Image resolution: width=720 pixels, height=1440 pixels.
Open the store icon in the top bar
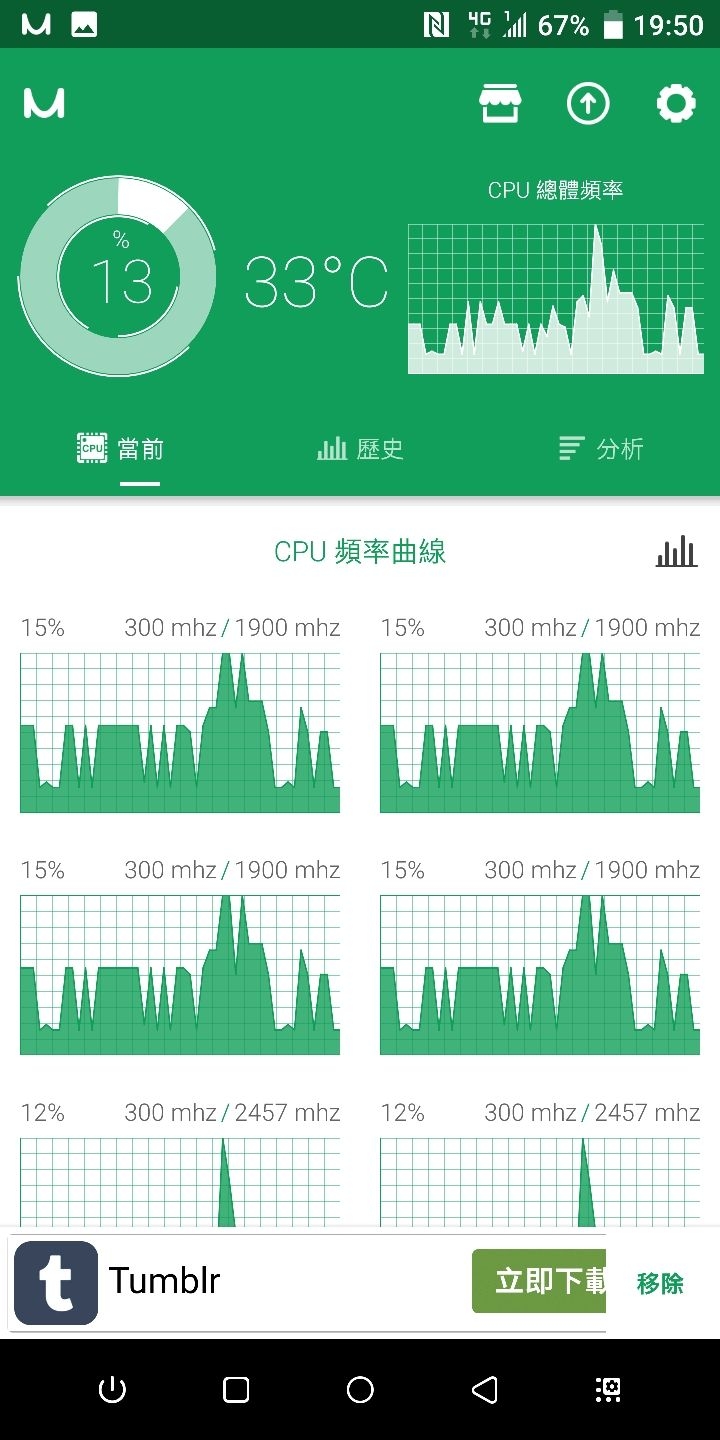(x=500, y=103)
